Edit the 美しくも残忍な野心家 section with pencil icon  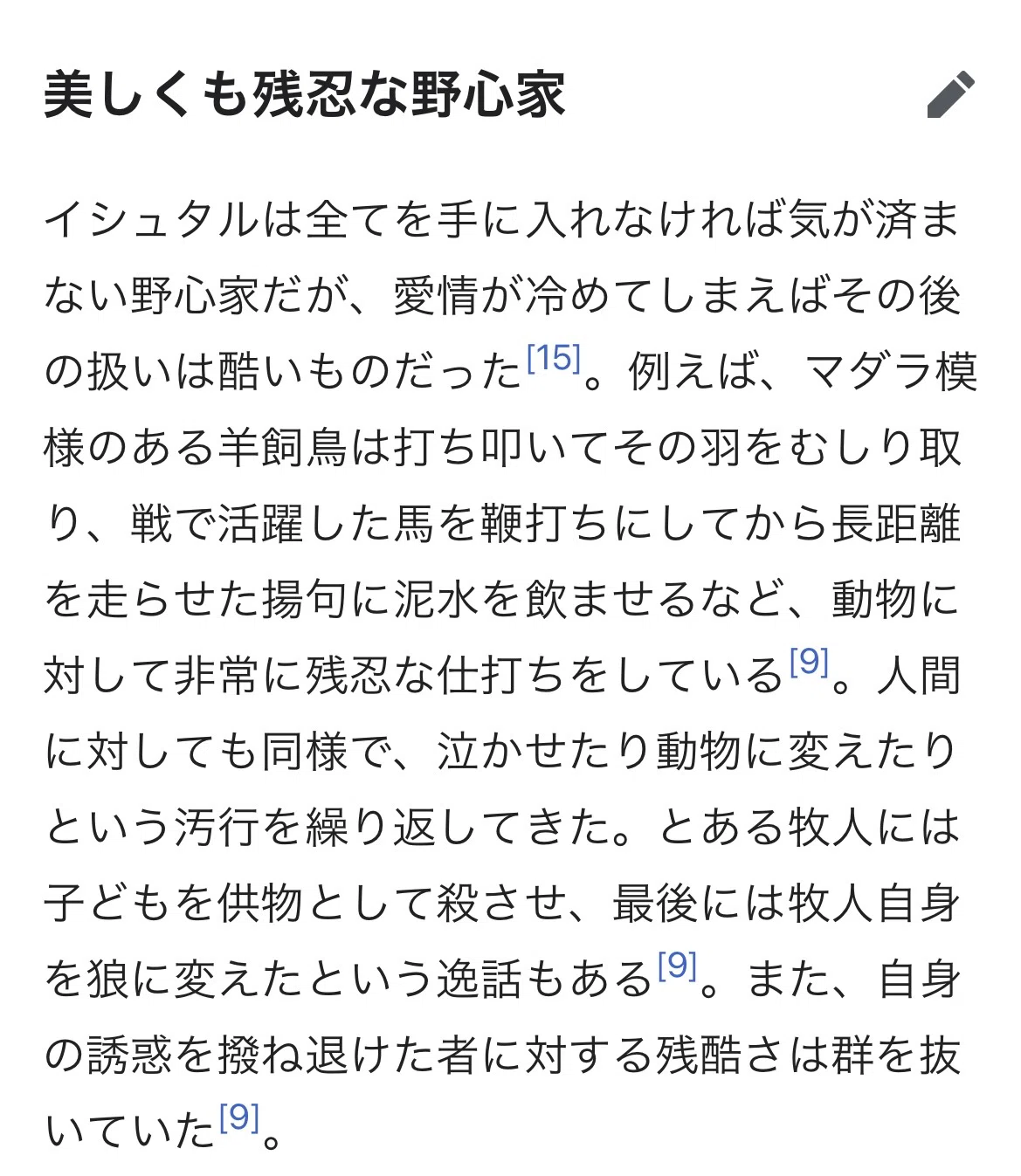[950, 95]
